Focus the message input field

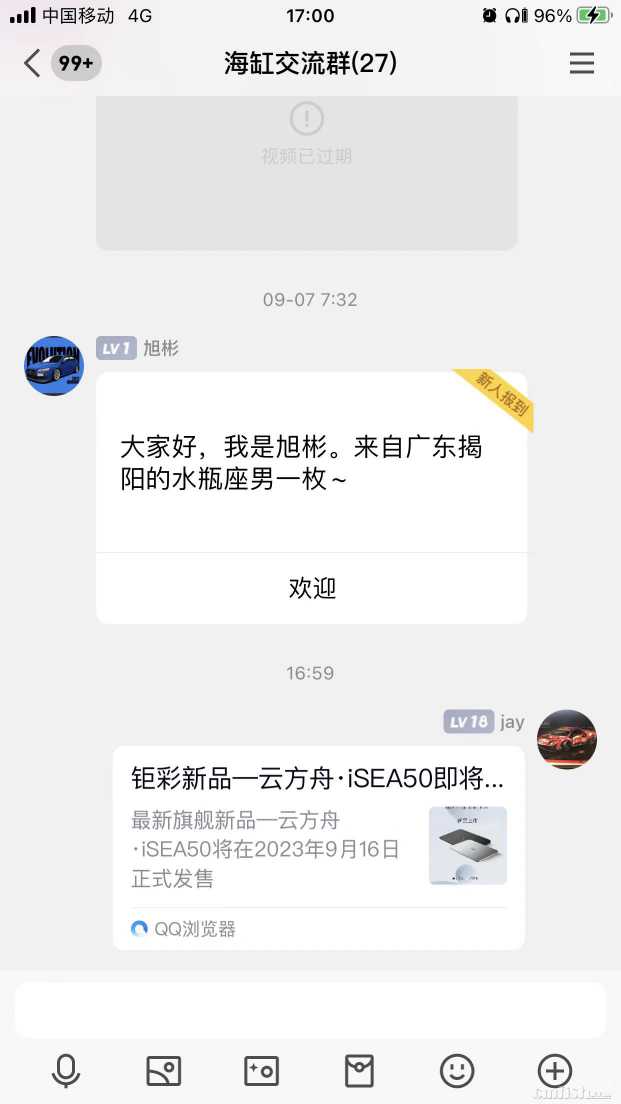(310, 1009)
